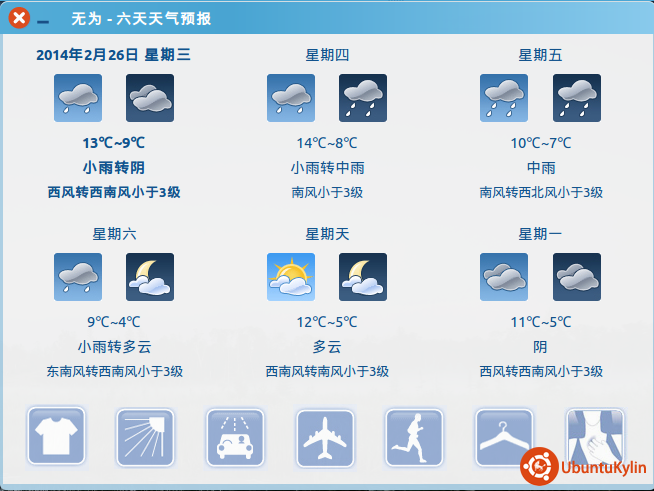Open the running exercise index icon
The height and width of the screenshot is (491, 654).
[x=415, y=437]
